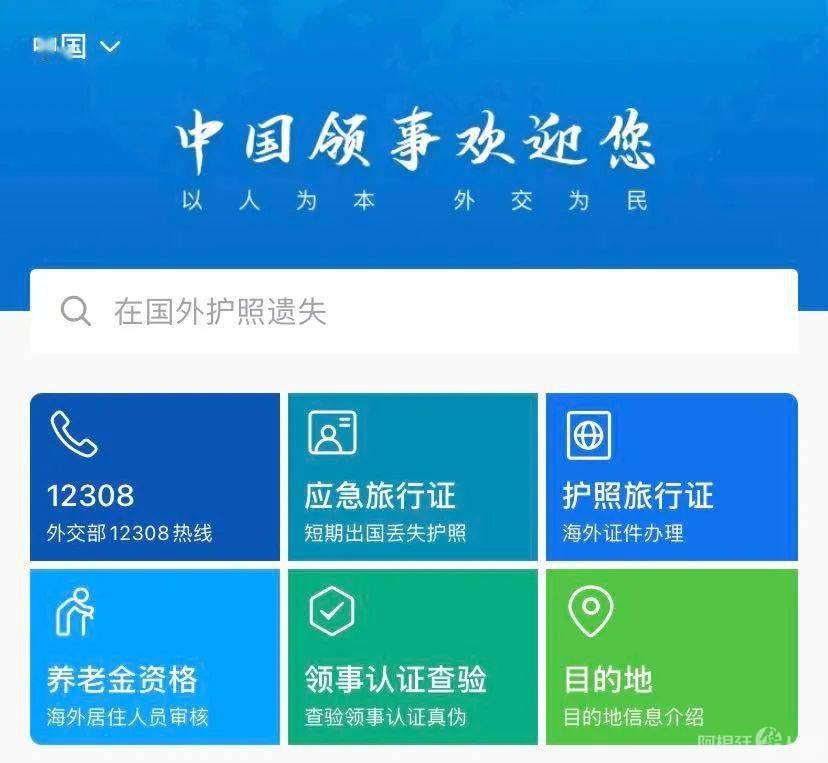Open the 12308 外交部热线 tile
The height and width of the screenshot is (763, 828).
(x=155, y=477)
